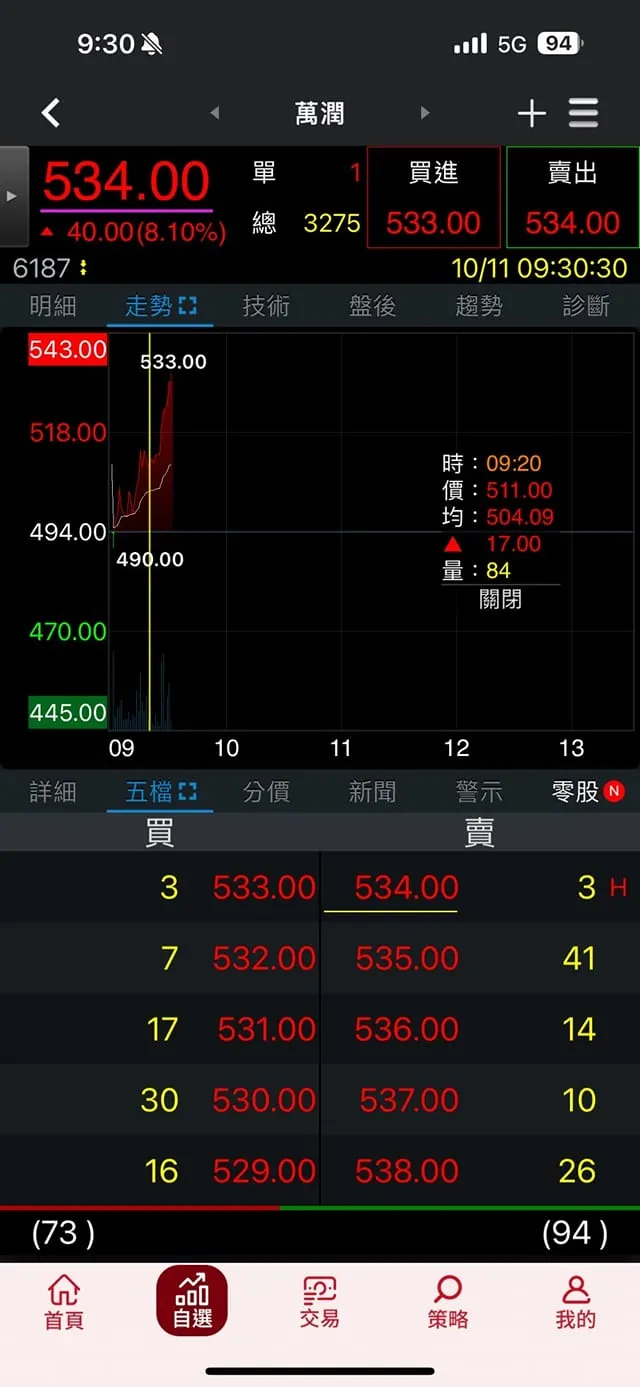This screenshot has width=640, height=1387.
Task: Select the 警示 tab
Action: click(479, 792)
